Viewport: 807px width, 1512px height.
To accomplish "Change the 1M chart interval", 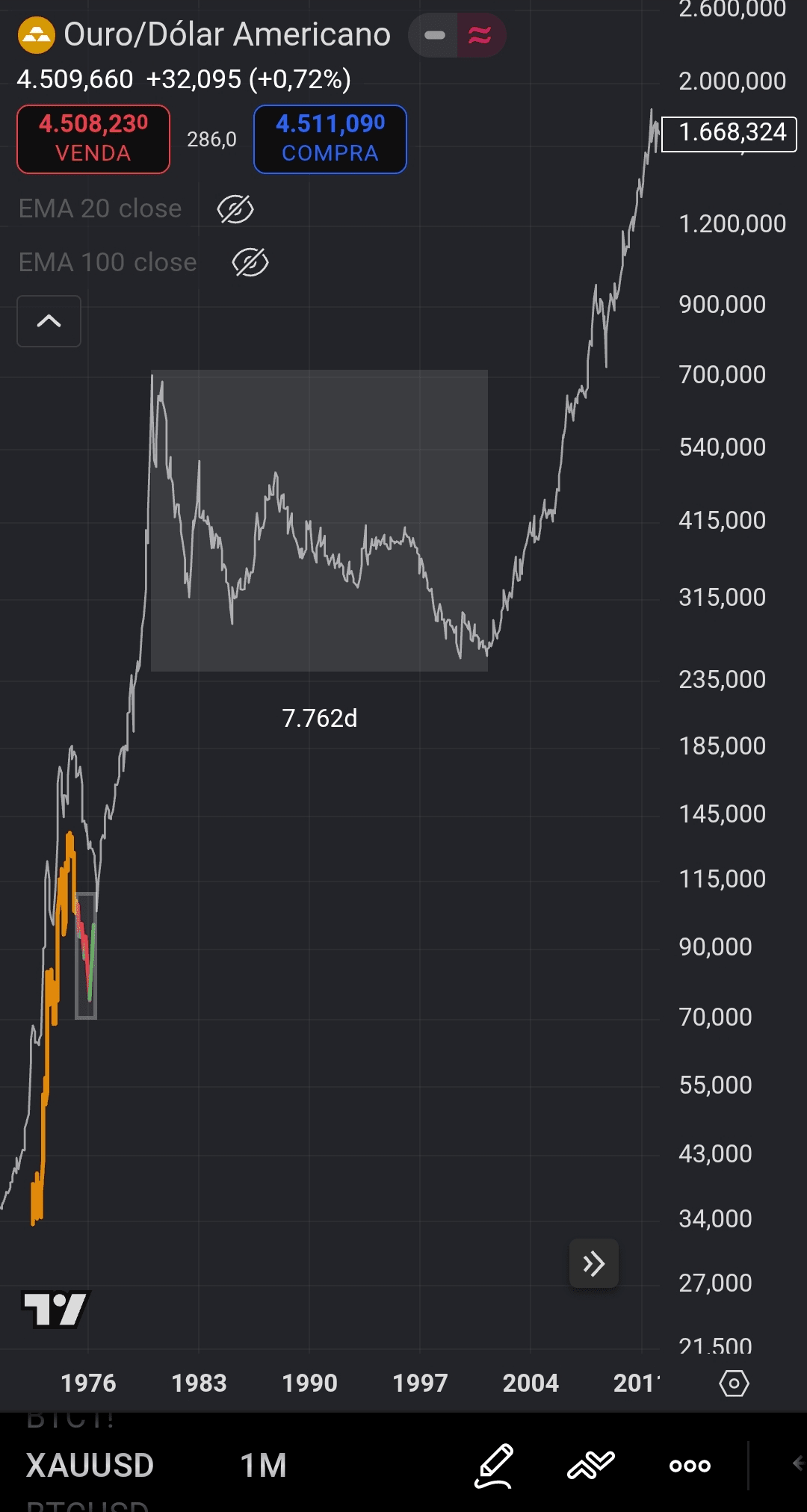I will pyautogui.click(x=264, y=1466).
